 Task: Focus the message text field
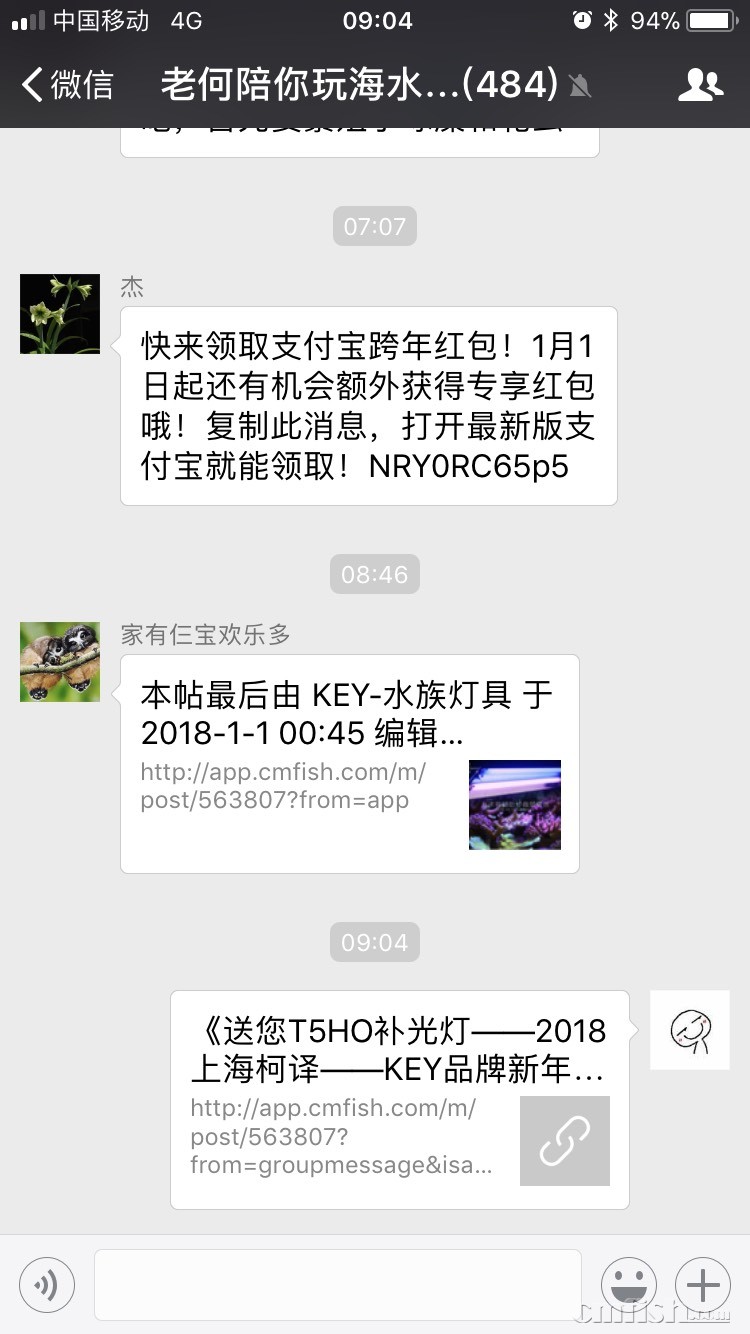click(337, 1284)
